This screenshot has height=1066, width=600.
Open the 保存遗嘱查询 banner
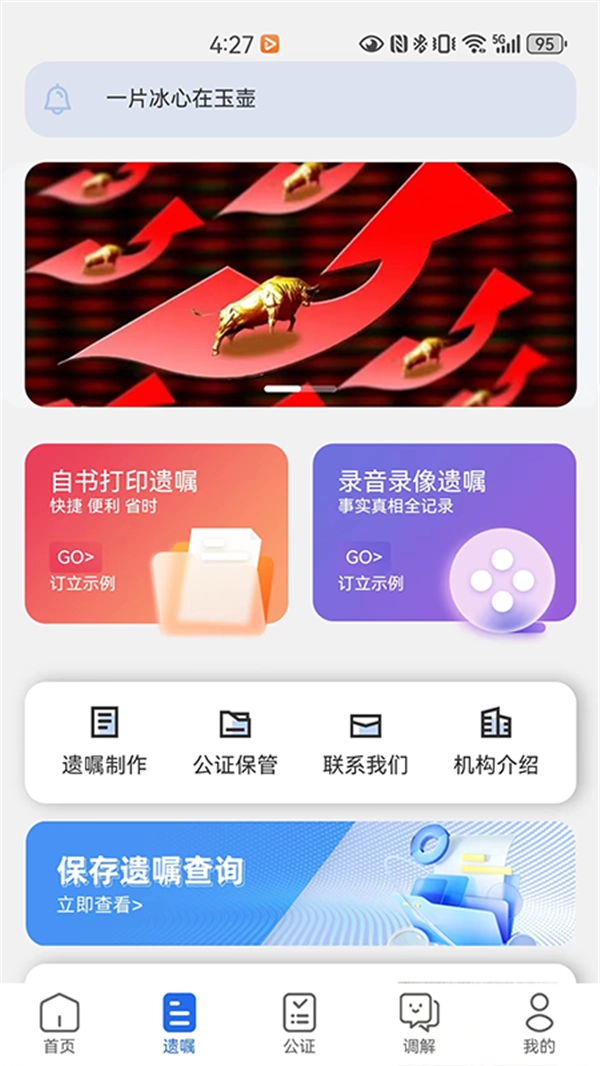tap(300, 883)
